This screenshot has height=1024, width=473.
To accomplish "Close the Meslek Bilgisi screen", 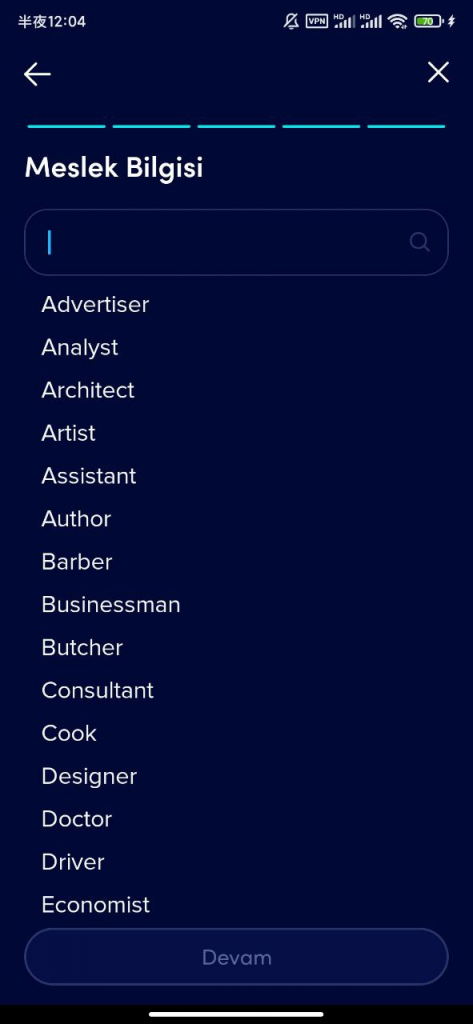I will [438, 72].
